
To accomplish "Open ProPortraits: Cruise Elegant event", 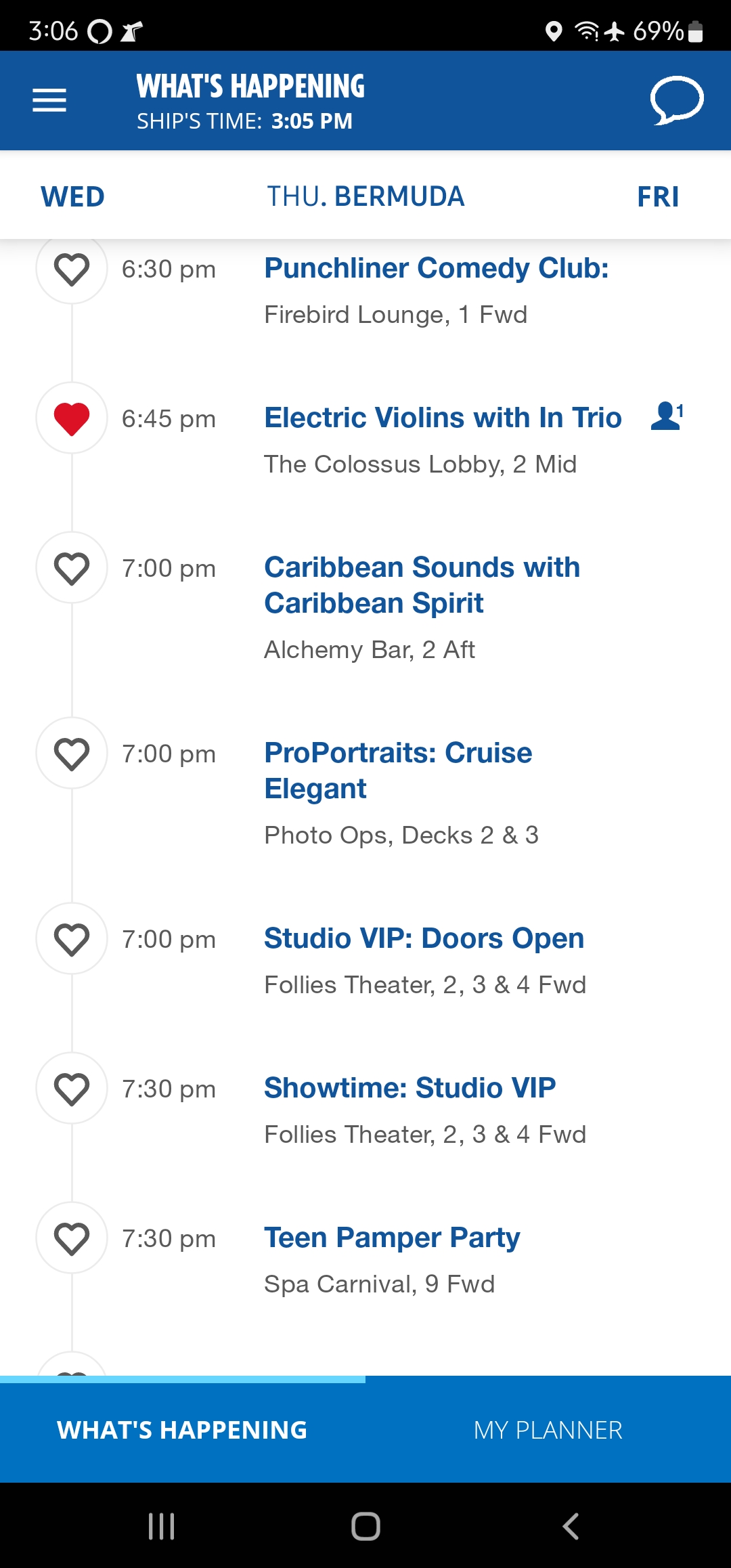I will point(398,770).
